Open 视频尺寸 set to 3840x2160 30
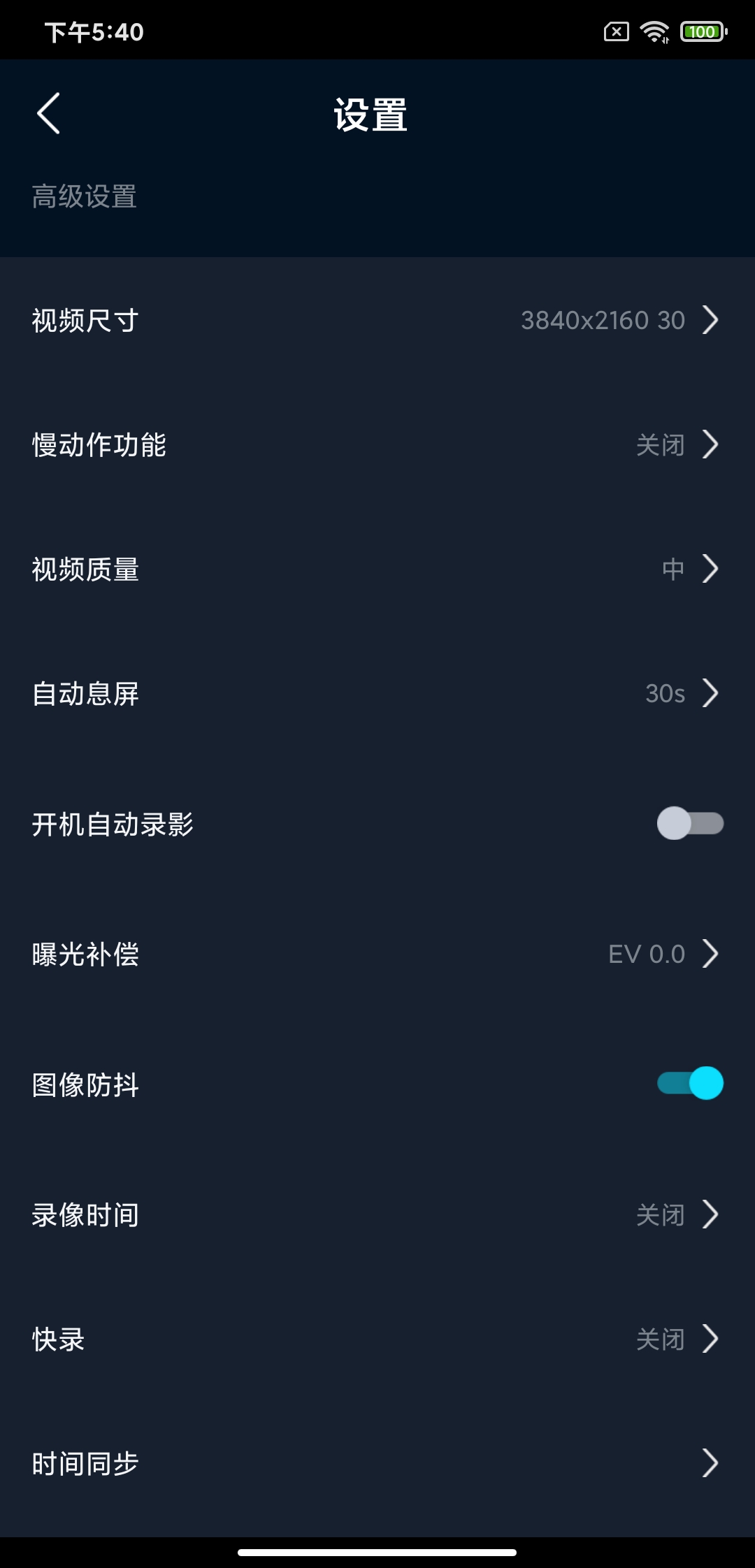The width and height of the screenshot is (755, 1568). [x=377, y=320]
